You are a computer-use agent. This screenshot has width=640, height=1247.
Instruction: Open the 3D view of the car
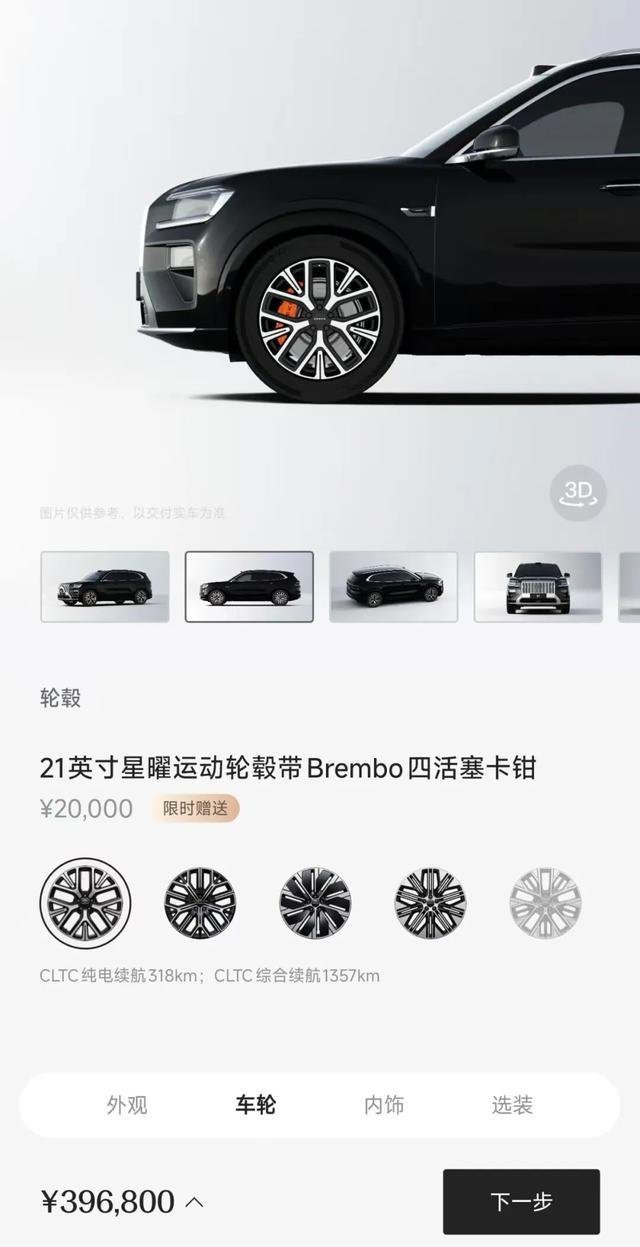578,492
